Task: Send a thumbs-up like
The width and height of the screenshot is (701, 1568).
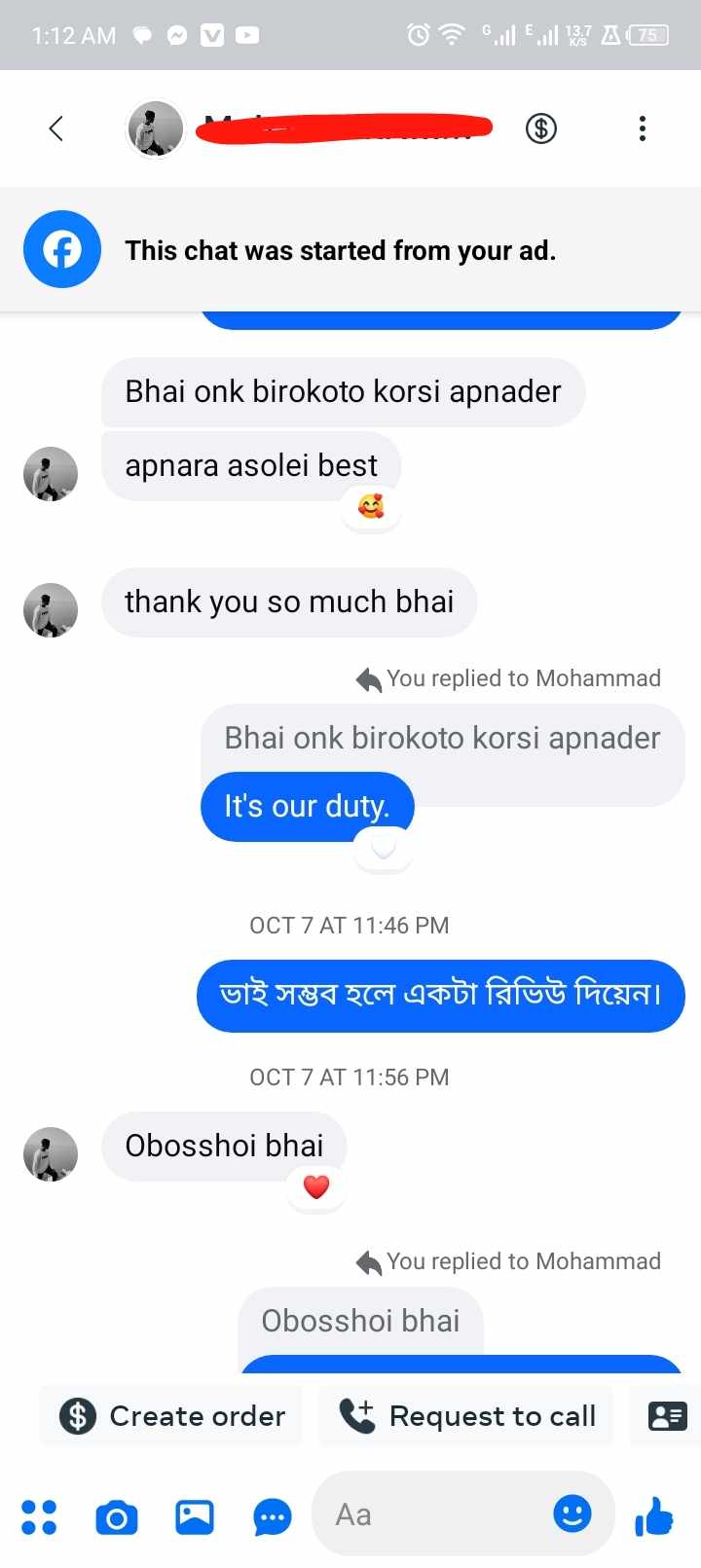Action: [654, 1515]
